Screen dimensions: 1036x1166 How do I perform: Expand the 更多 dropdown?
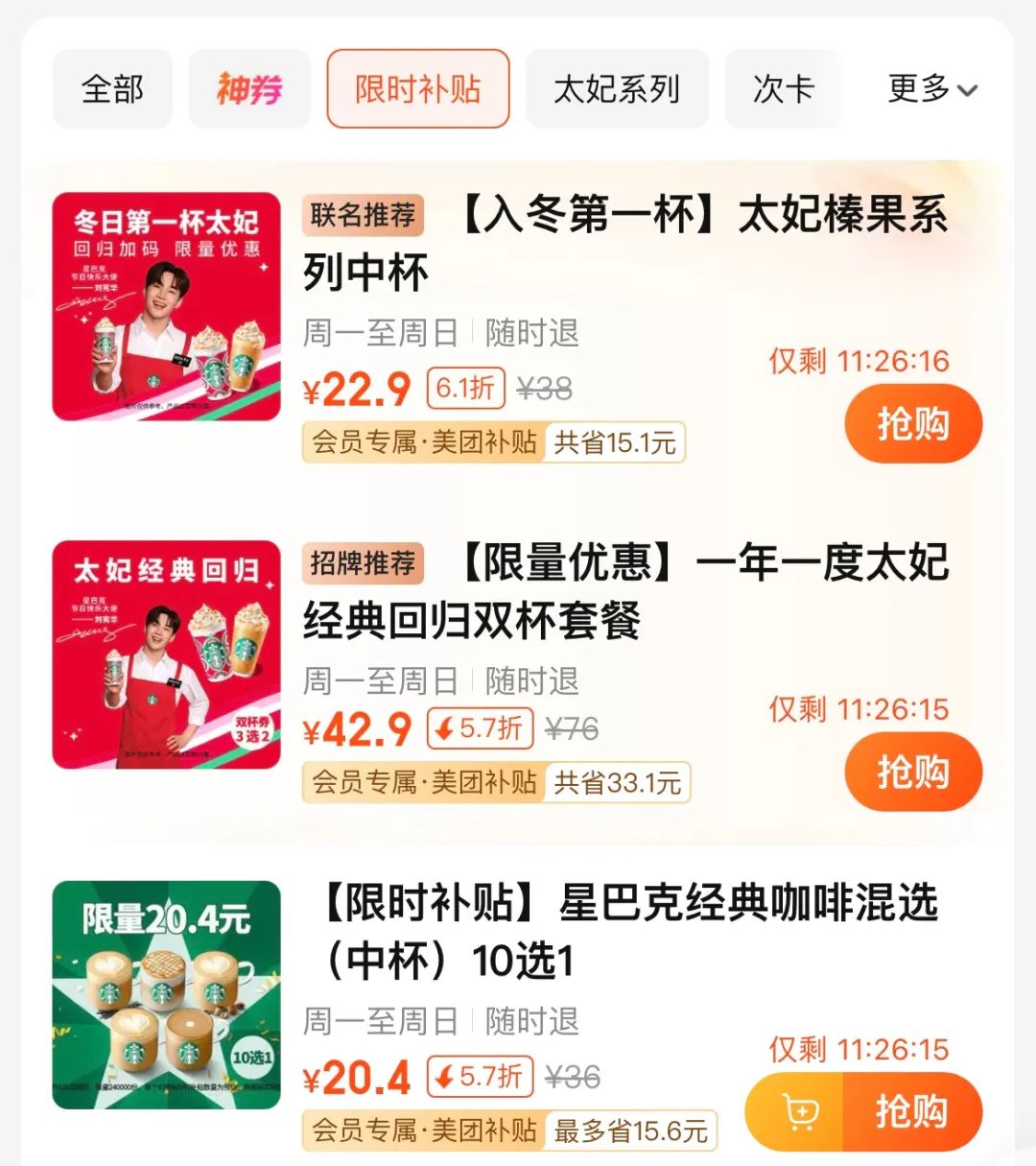(931, 89)
